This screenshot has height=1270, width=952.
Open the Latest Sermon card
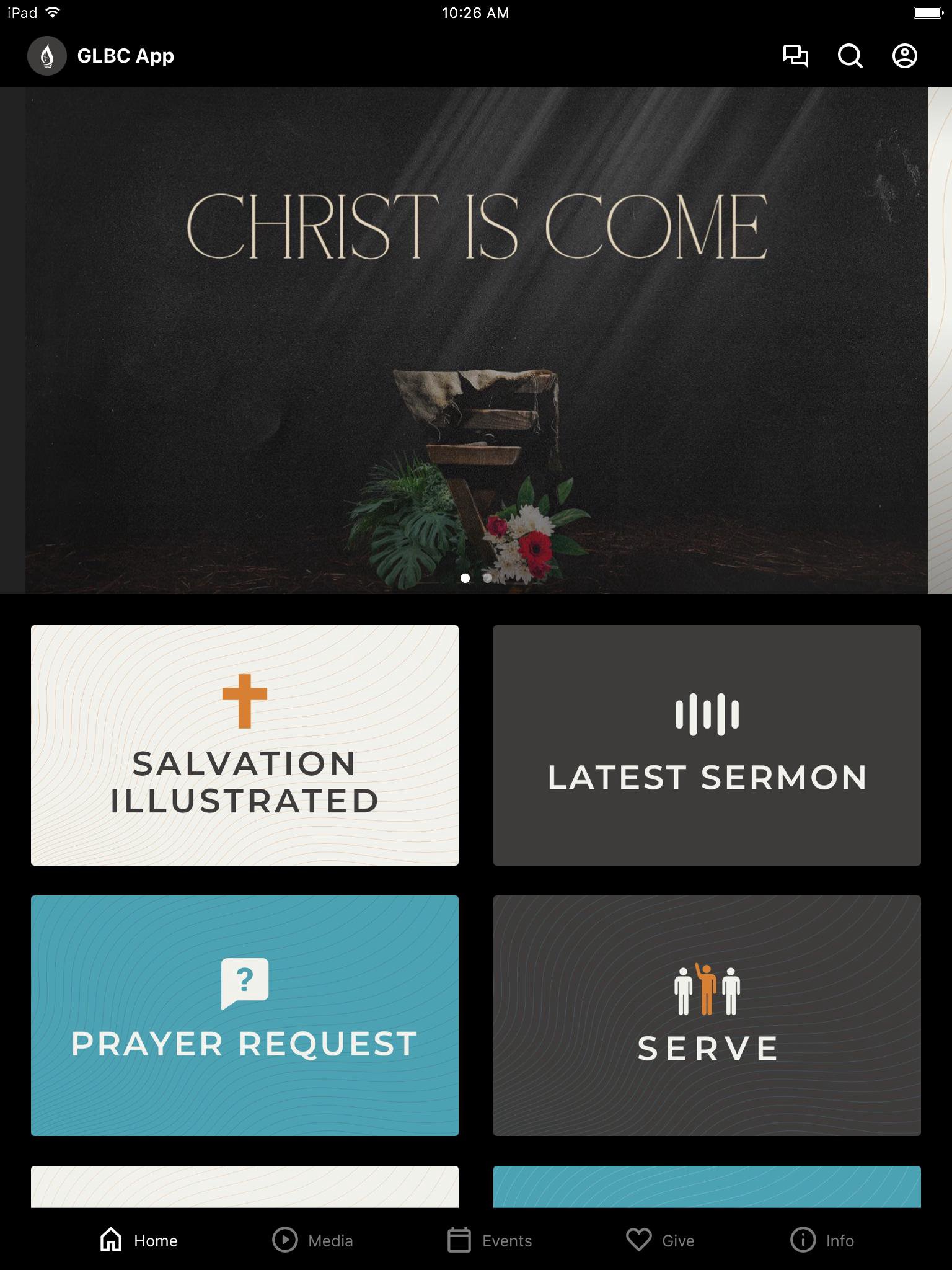pyautogui.click(x=707, y=745)
